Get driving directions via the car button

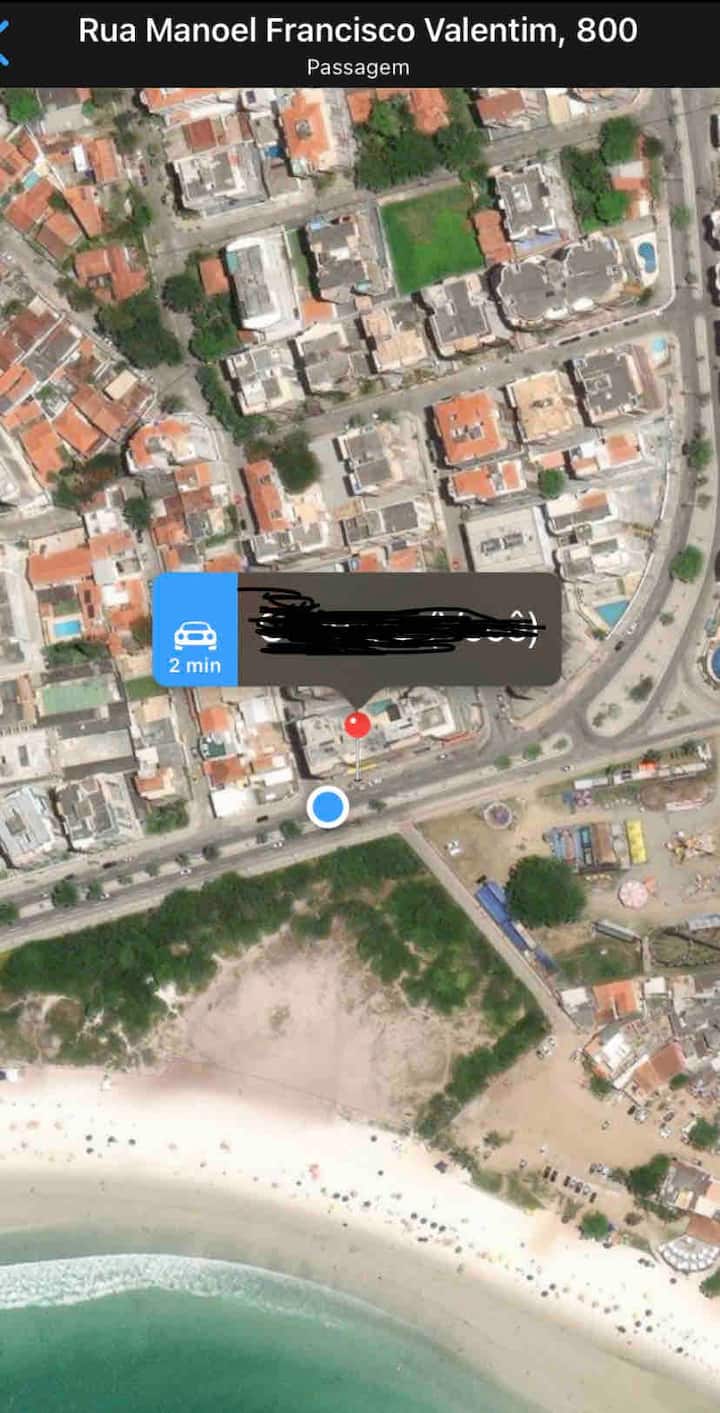195,630
